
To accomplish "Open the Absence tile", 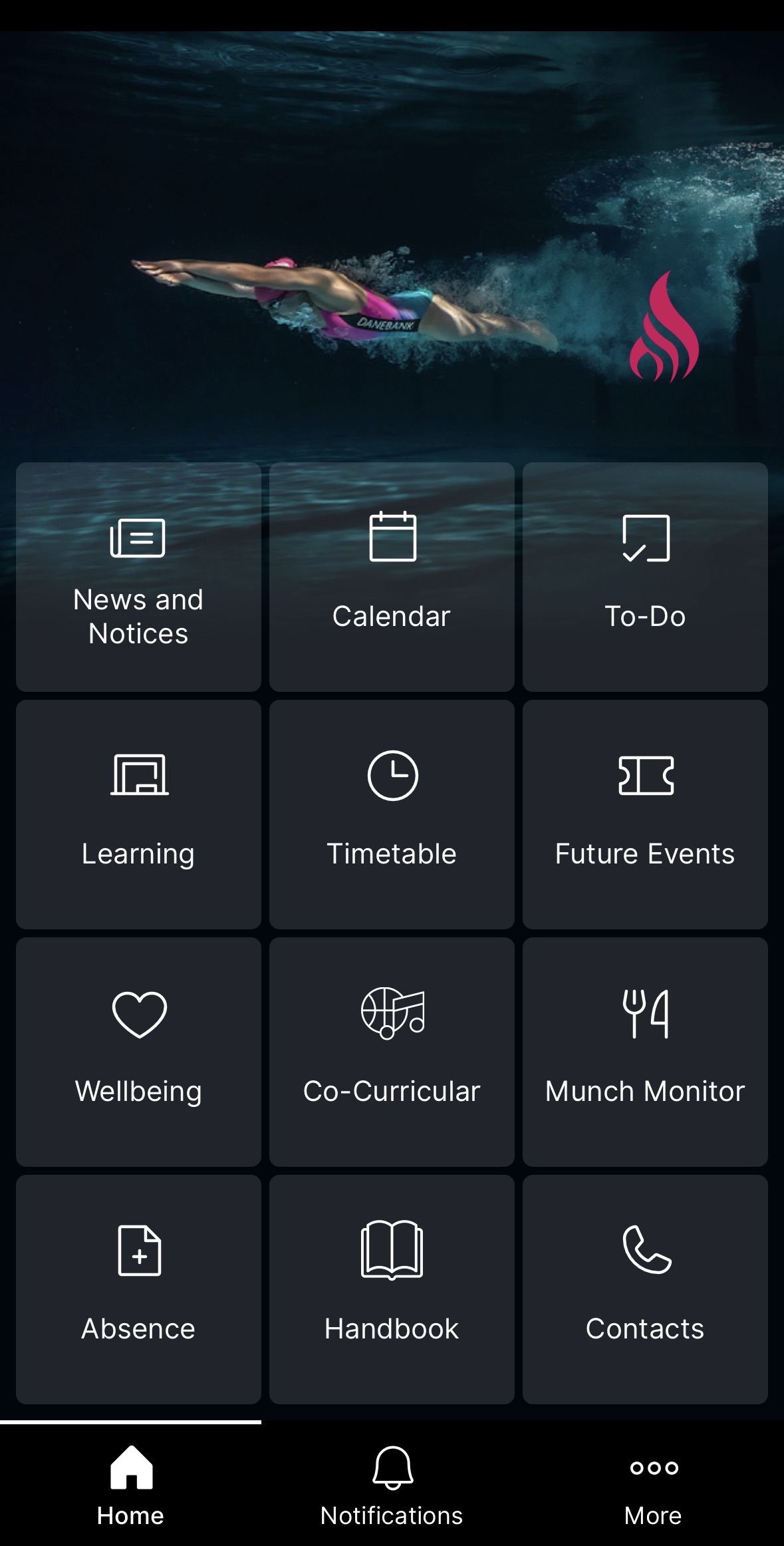I will tap(138, 1289).
